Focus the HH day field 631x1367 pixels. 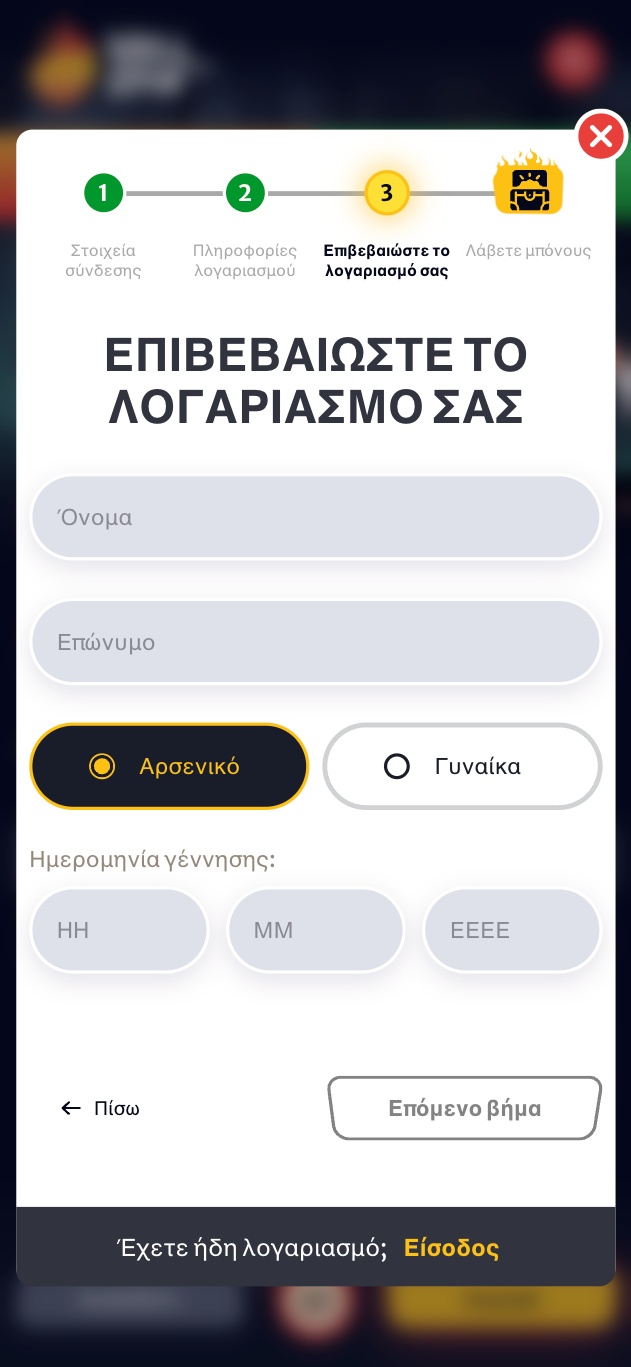[x=119, y=931]
